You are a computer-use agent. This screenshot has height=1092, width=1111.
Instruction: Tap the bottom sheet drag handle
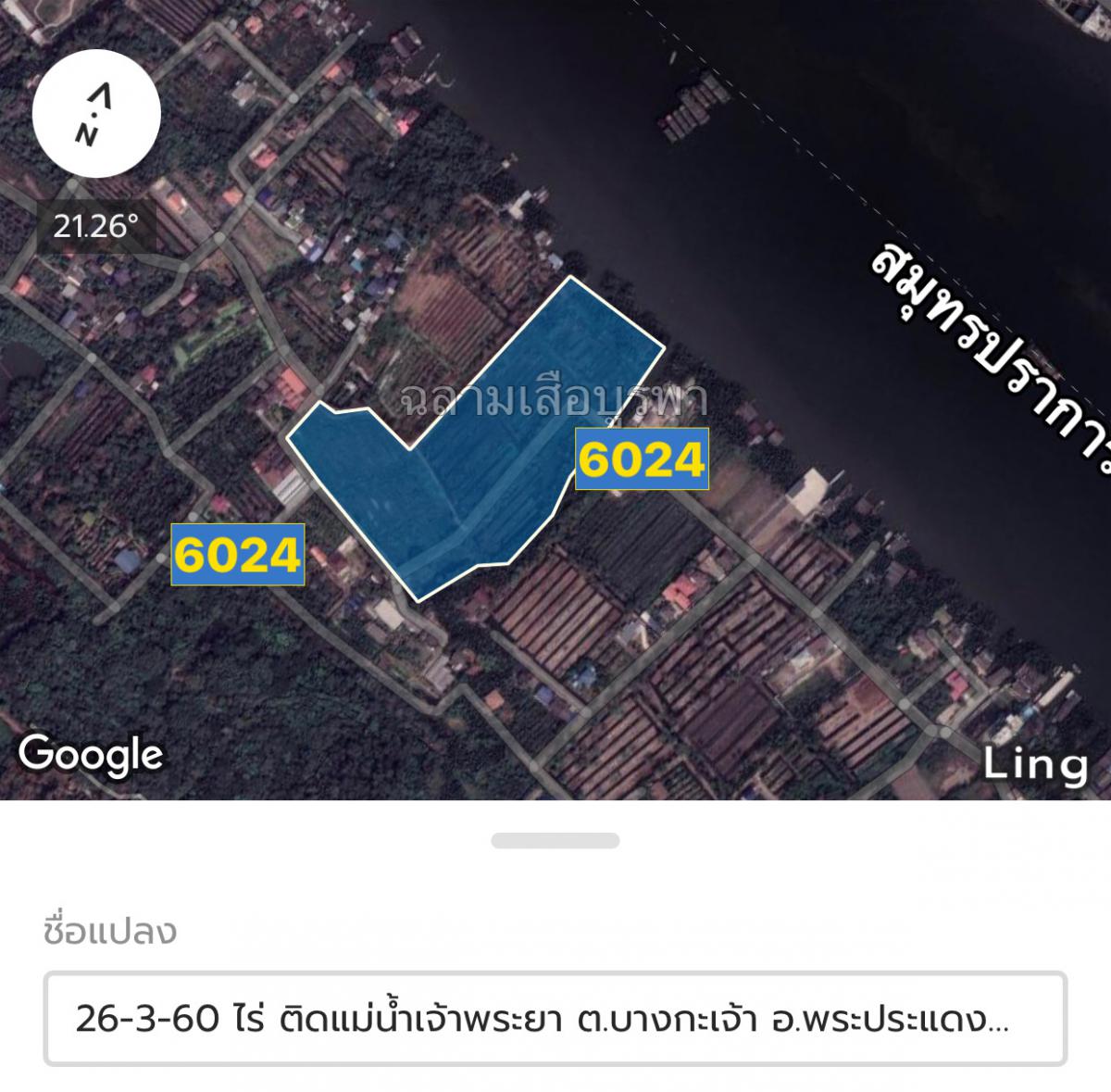point(555,841)
